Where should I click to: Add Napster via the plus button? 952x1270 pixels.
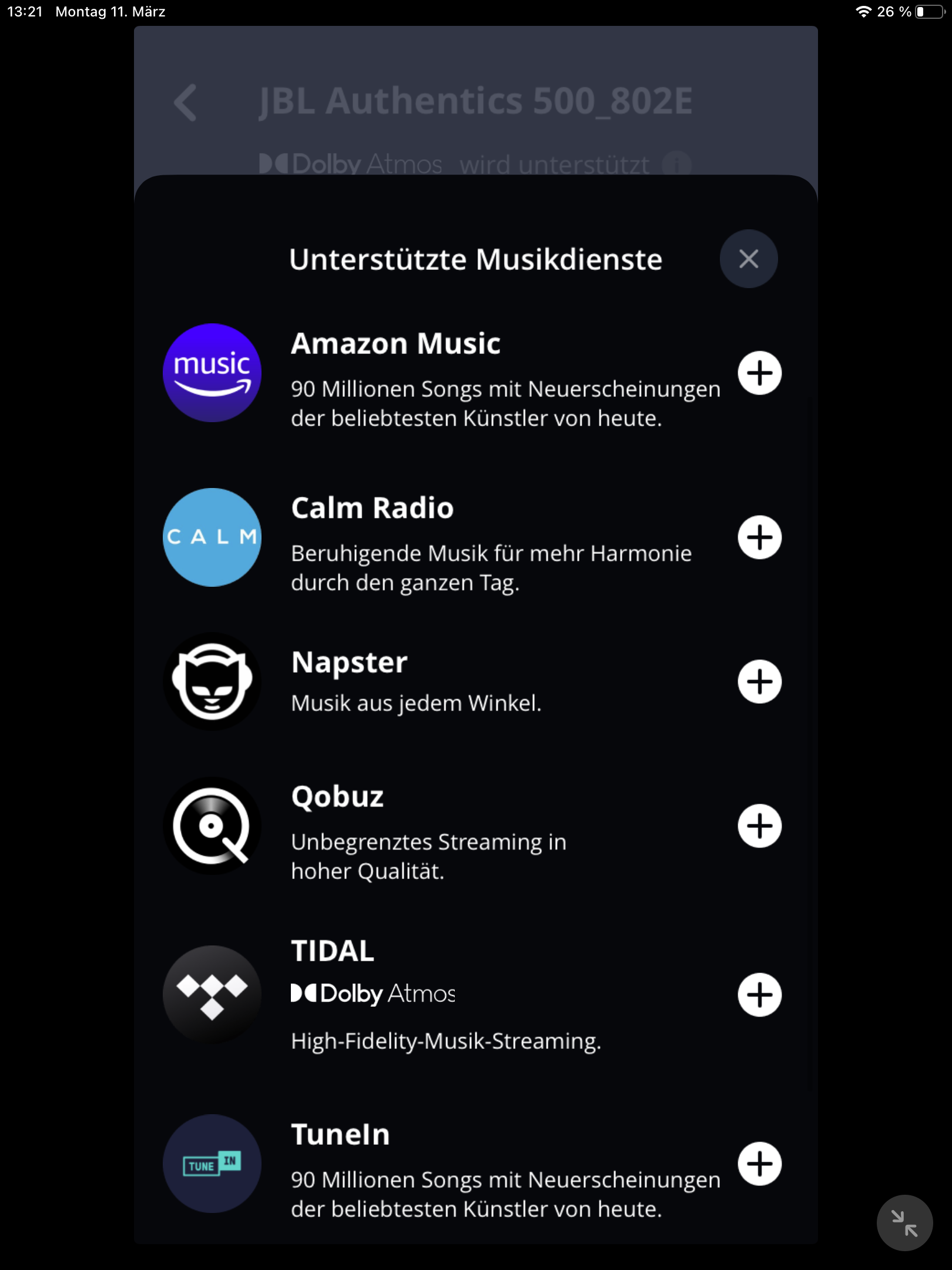click(x=759, y=681)
